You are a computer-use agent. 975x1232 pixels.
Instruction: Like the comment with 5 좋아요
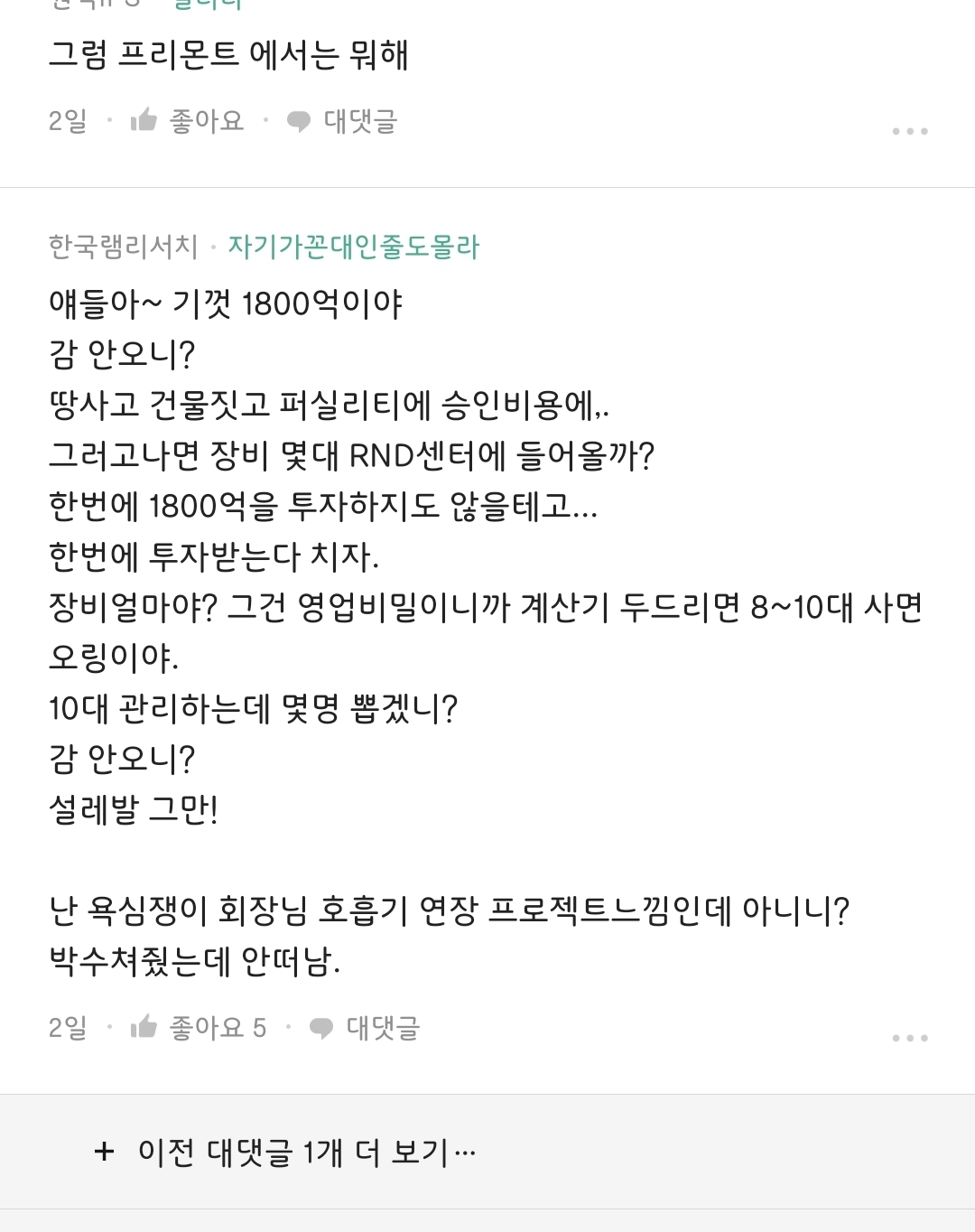pyautogui.click(x=198, y=1027)
